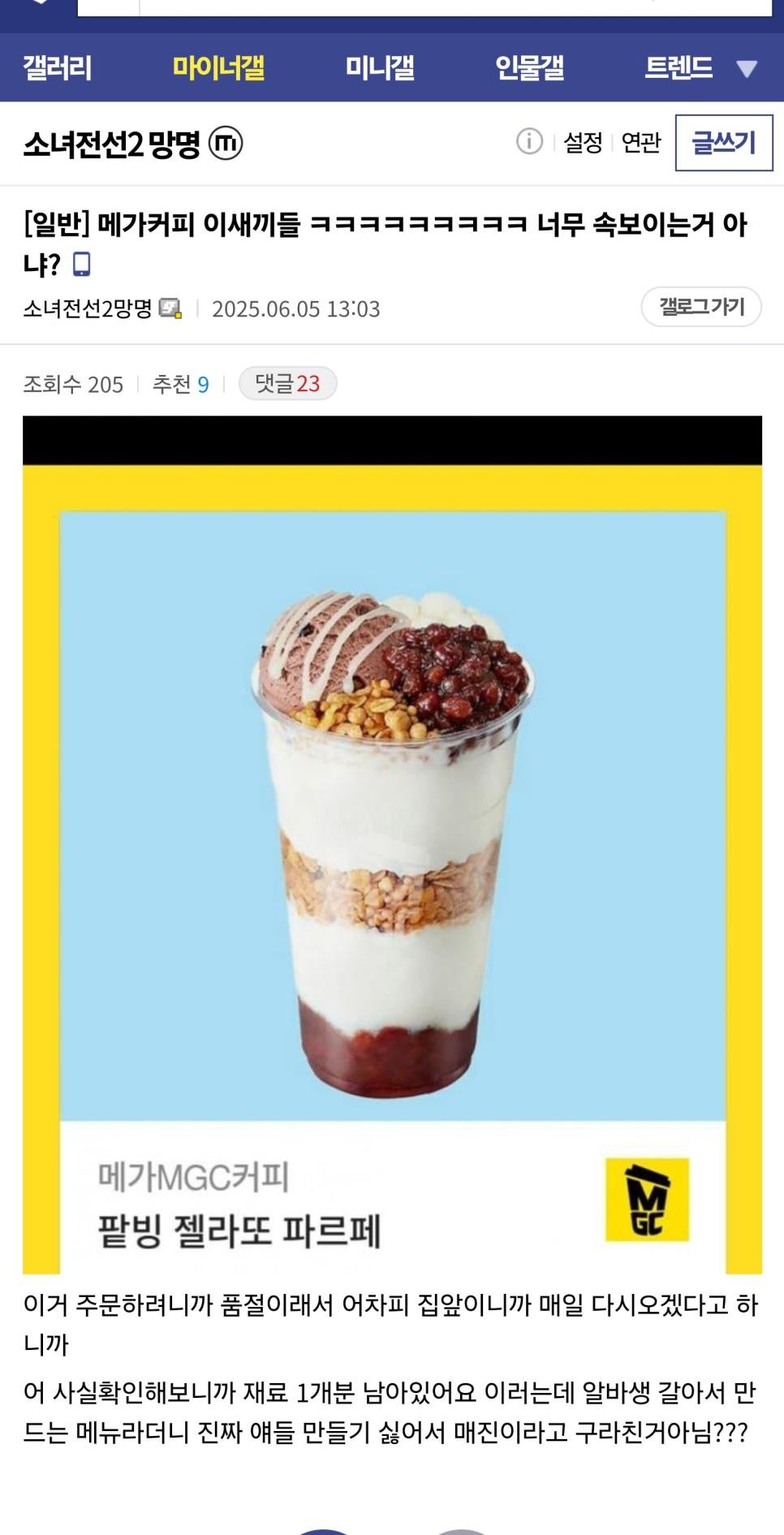Visit the author's 갤로그가기 page

point(701,307)
